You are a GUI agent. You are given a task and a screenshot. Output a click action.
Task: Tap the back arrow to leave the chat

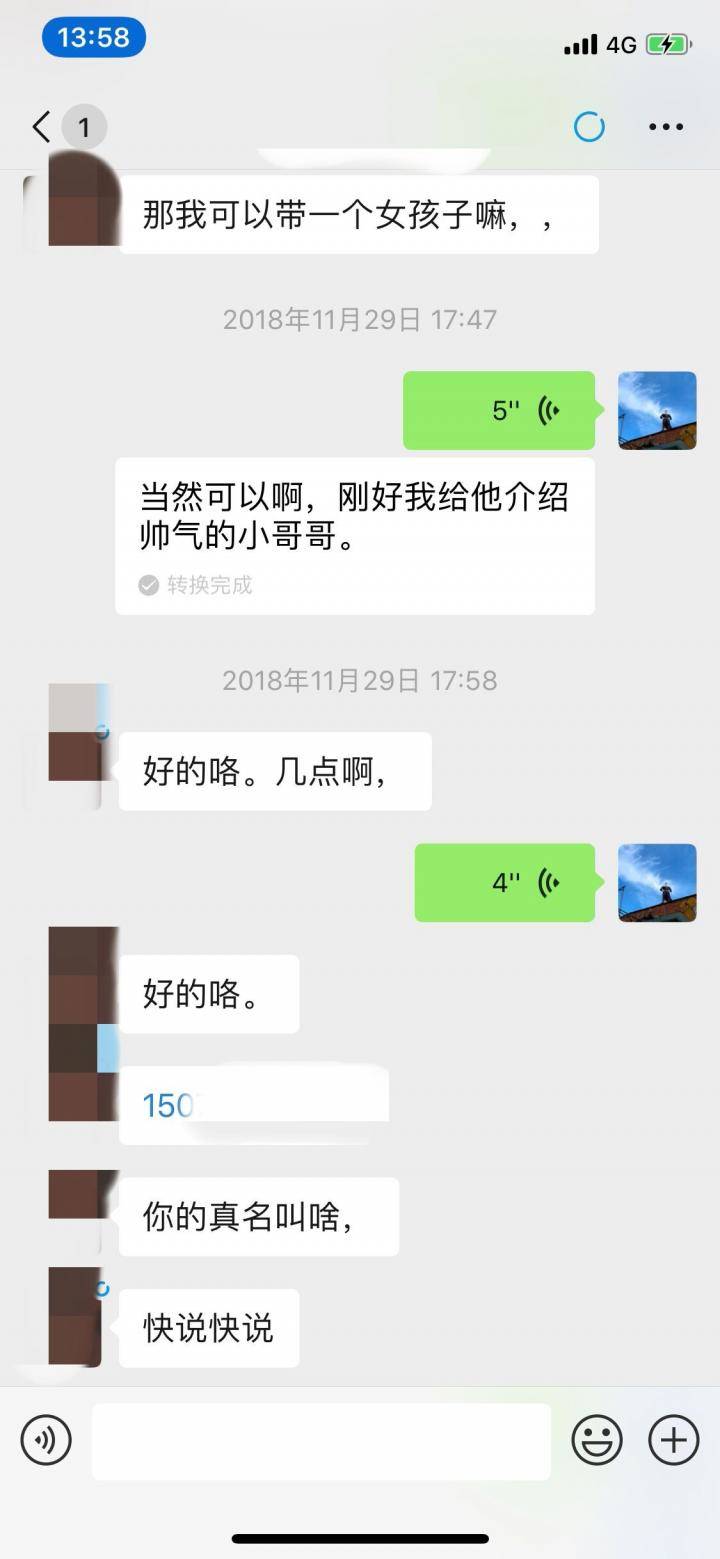(39, 127)
